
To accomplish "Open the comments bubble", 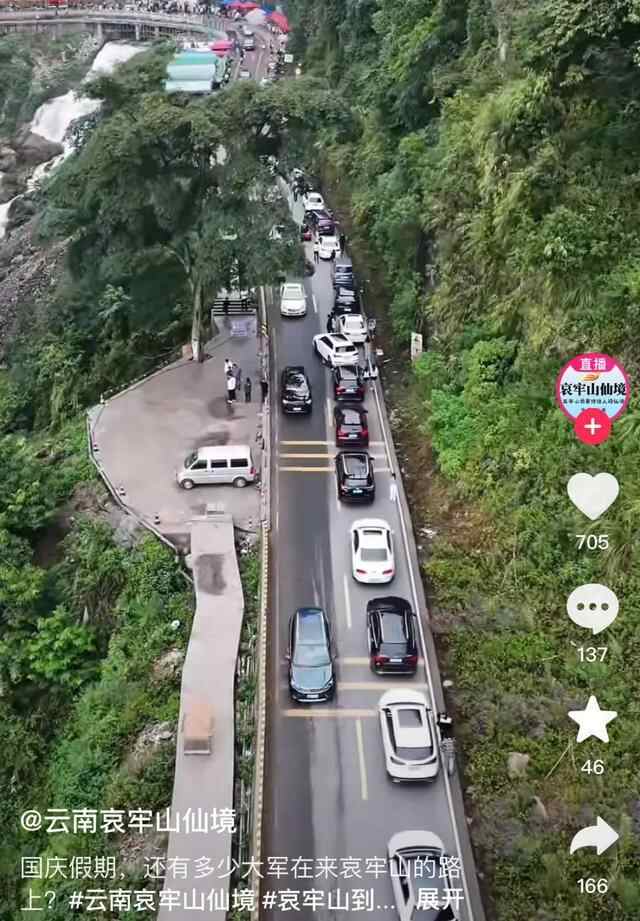I will point(593,608).
